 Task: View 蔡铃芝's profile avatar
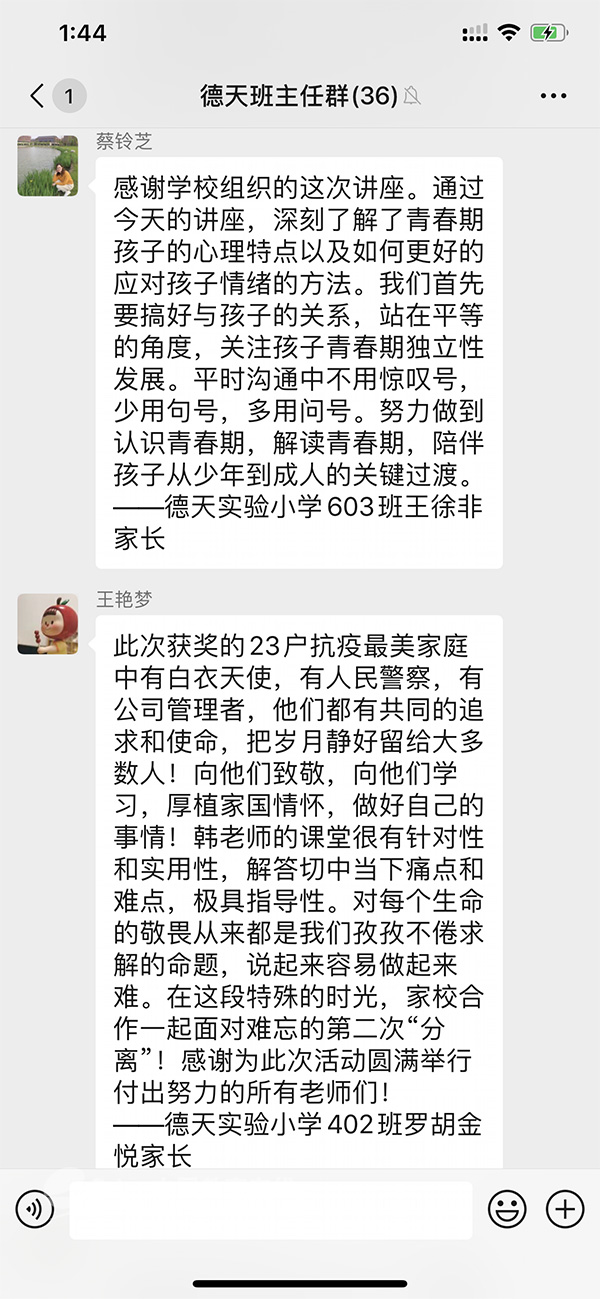(47, 166)
